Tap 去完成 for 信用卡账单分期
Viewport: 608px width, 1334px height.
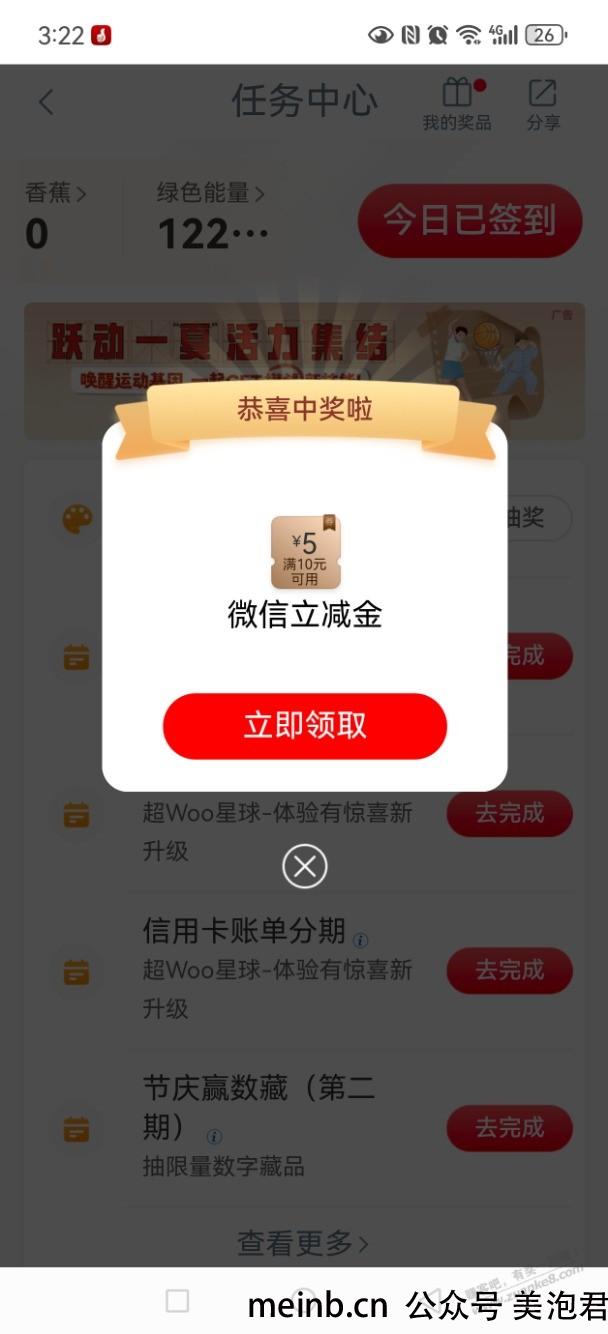509,970
